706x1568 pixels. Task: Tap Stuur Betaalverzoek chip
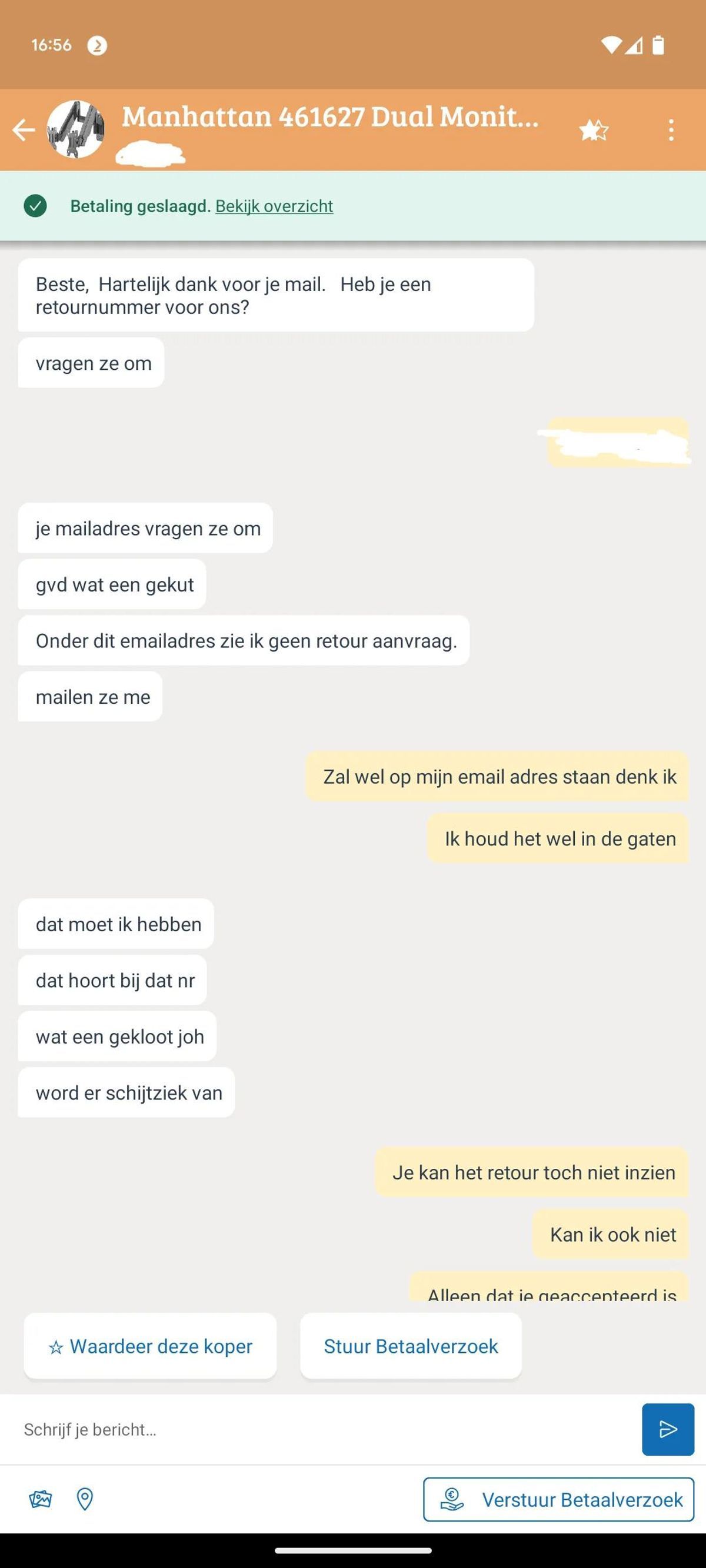(x=411, y=1346)
